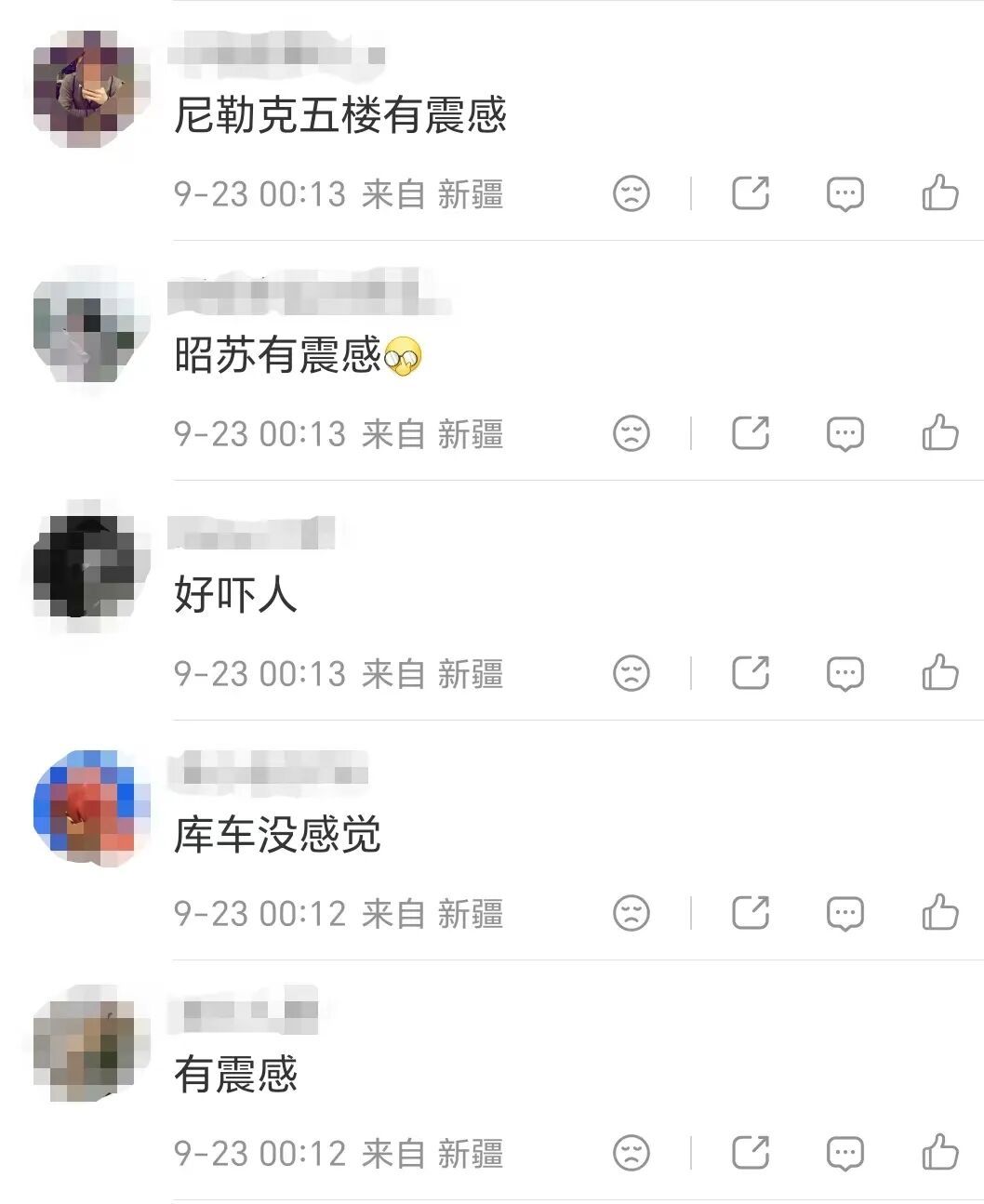Tap the sad face under 昭苏有震感
This screenshot has width=984, height=1204.
click(x=632, y=433)
